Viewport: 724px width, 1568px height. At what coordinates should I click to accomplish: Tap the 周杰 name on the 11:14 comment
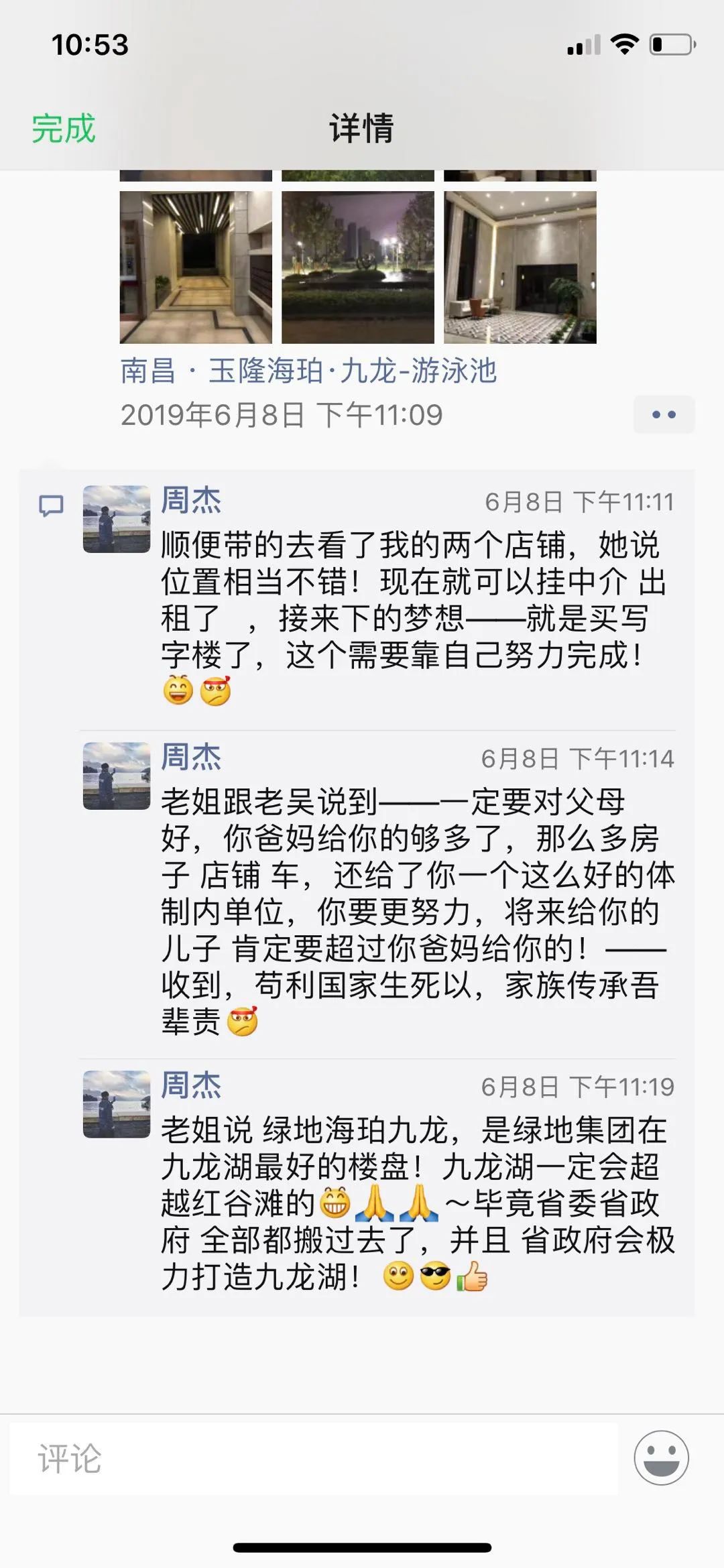click(191, 758)
